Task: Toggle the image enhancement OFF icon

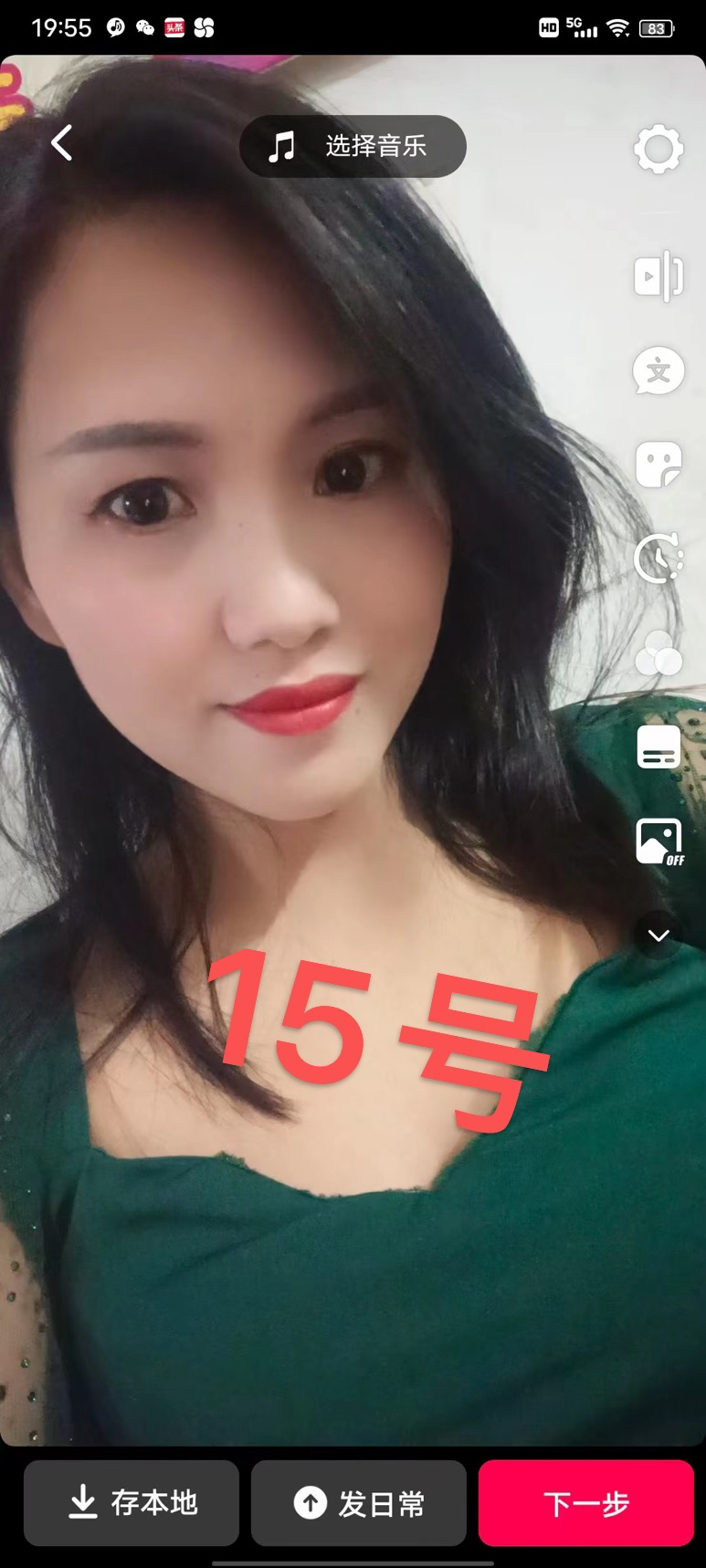Action: (x=659, y=841)
